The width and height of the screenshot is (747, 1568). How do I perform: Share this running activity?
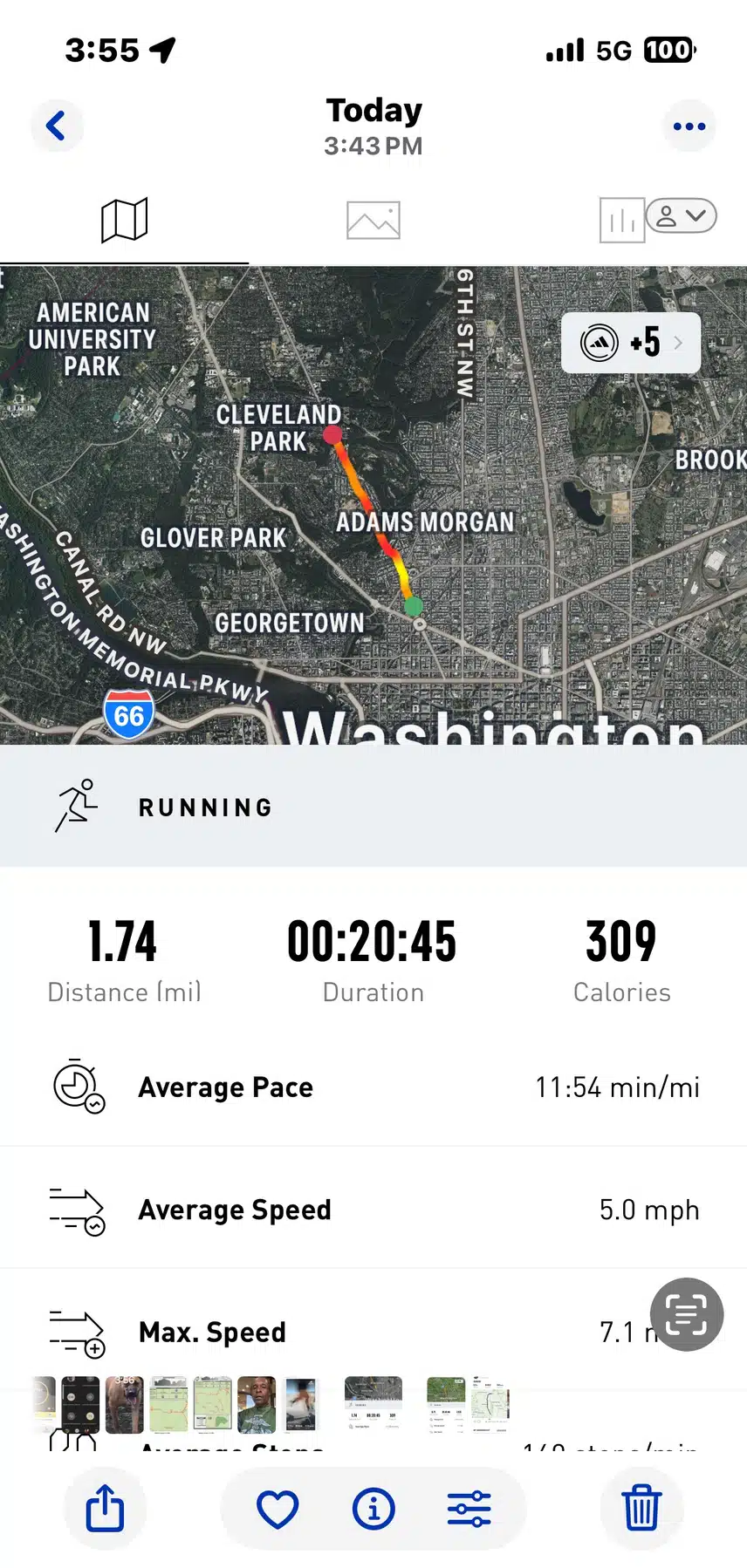point(105,1509)
